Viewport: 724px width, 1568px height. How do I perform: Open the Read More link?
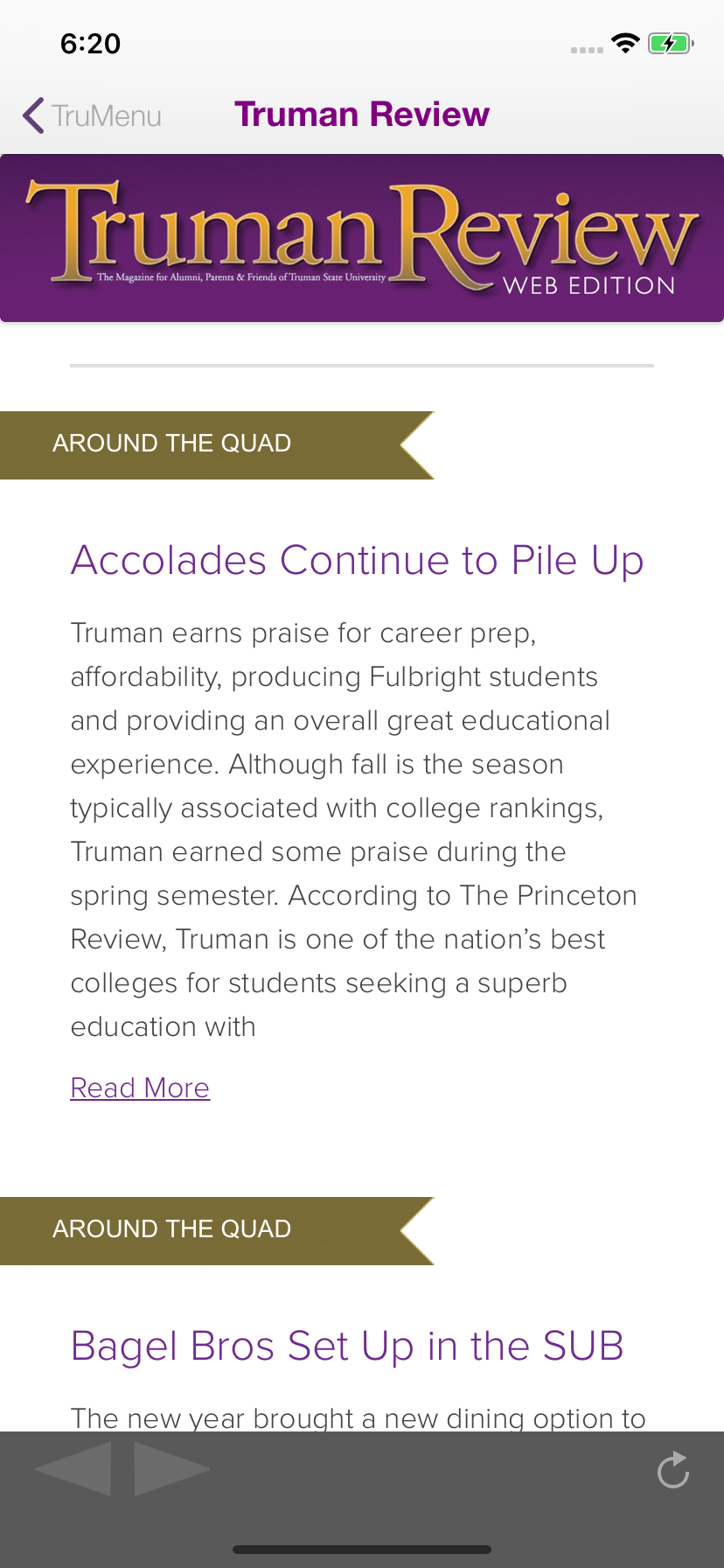tap(140, 1088)
